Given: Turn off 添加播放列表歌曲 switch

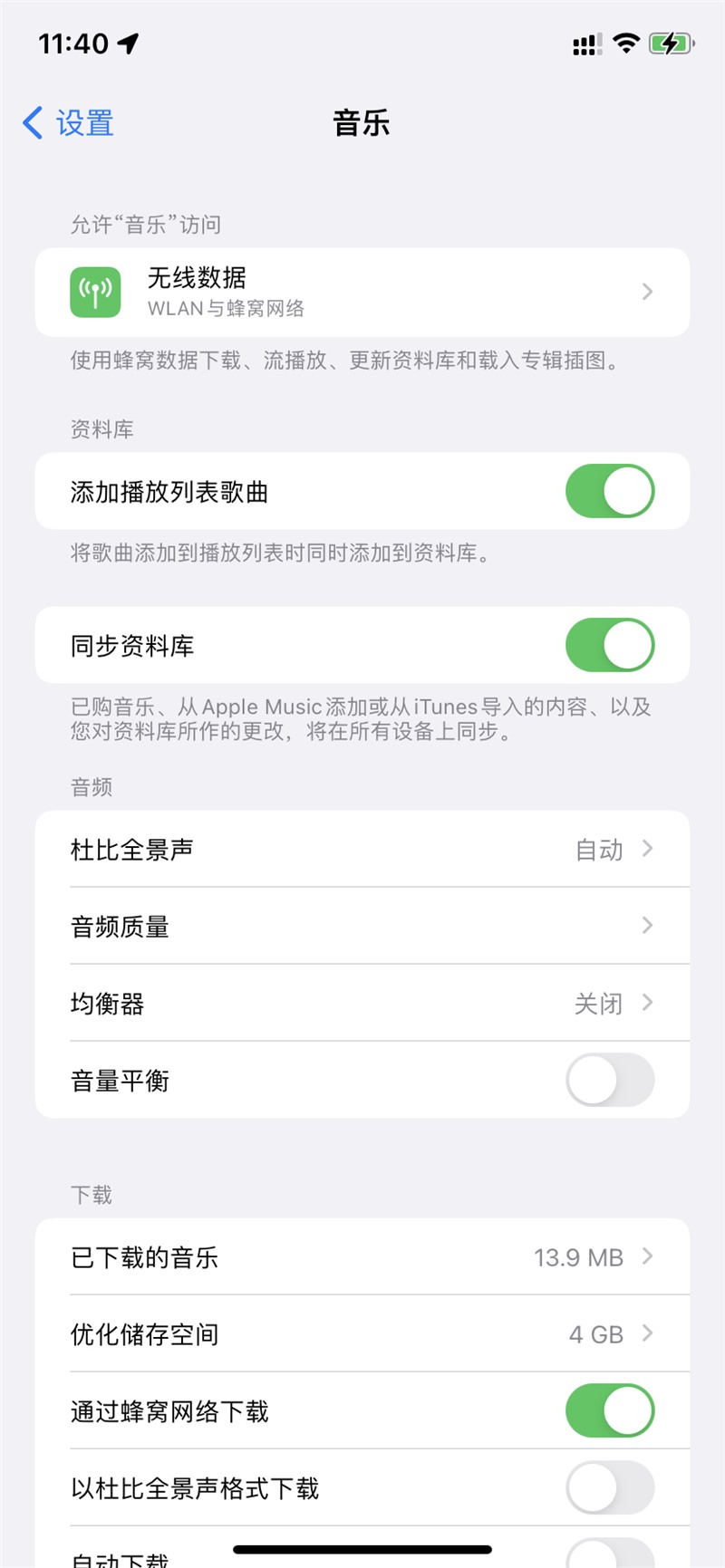Looking at the screenshot, I should tap(609, 491).
